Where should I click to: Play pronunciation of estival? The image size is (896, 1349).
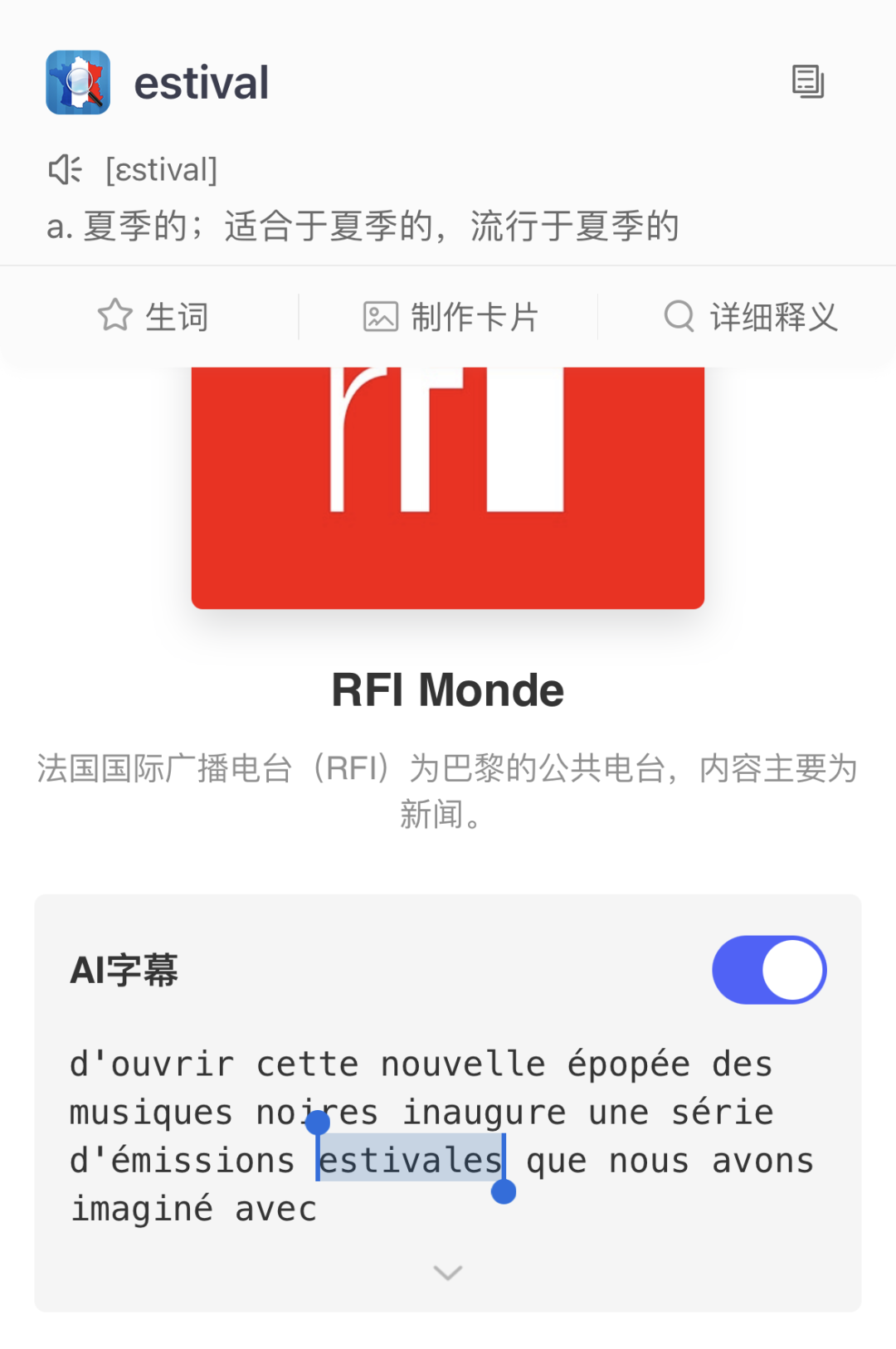[65, 169]
